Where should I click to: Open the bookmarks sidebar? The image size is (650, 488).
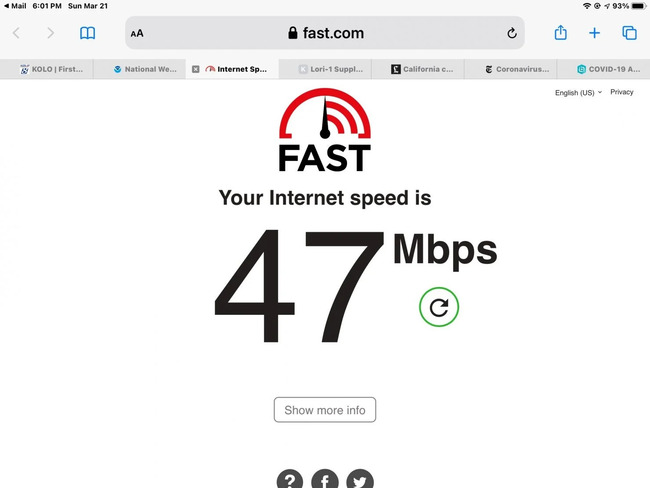(x=88, y=33)
